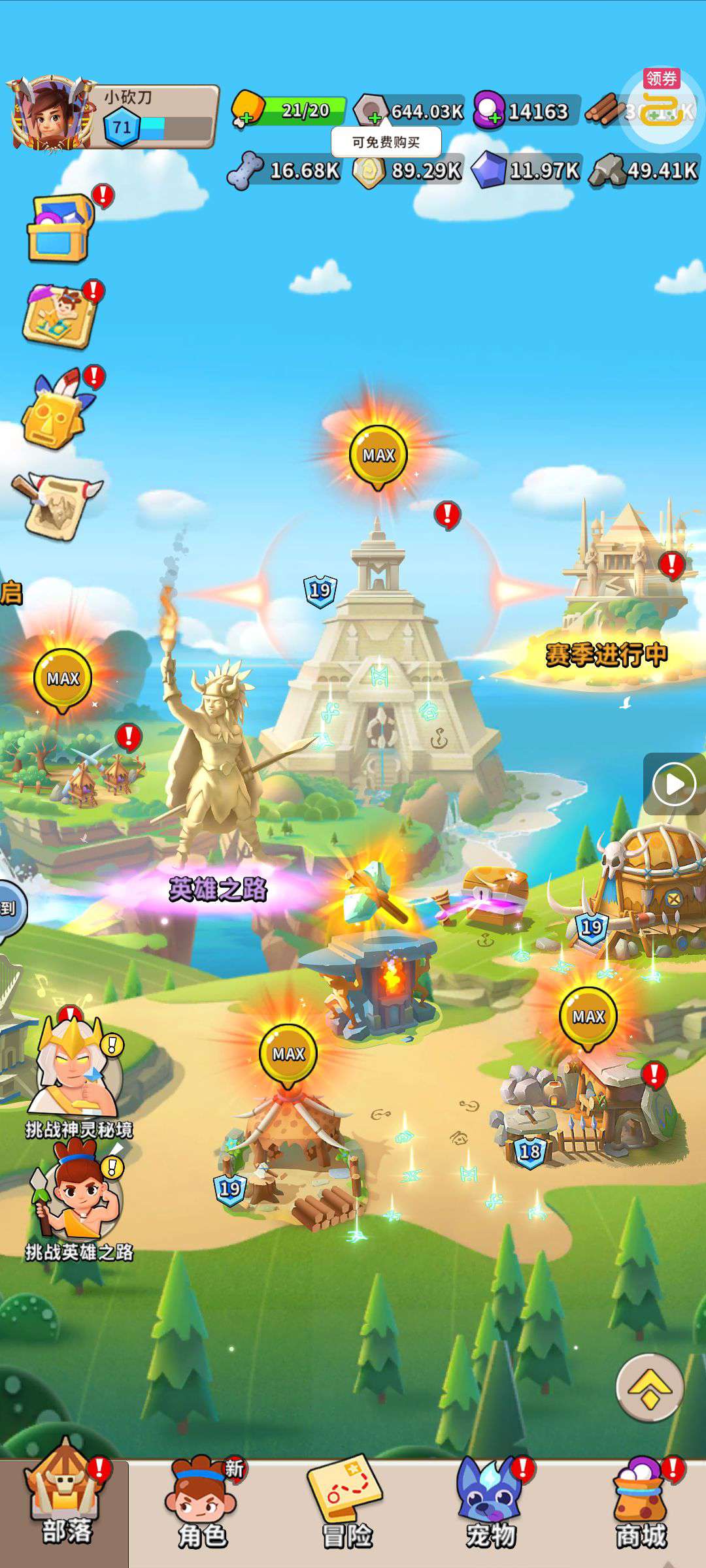Screen dimensions: 706x1568
Task: Tap the video play button on right
Action: pos(673,784)
